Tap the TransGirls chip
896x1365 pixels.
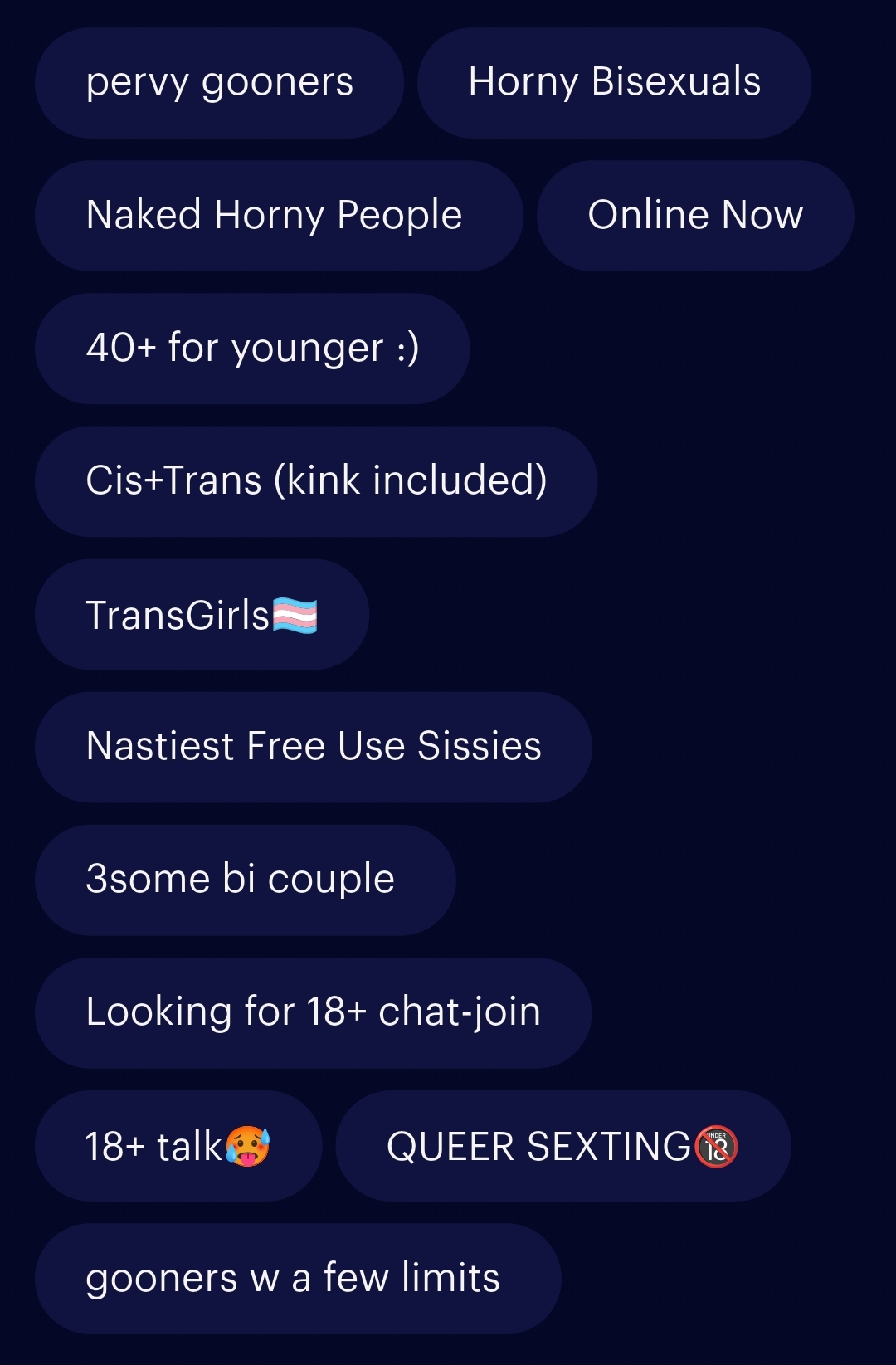point(202,615)
